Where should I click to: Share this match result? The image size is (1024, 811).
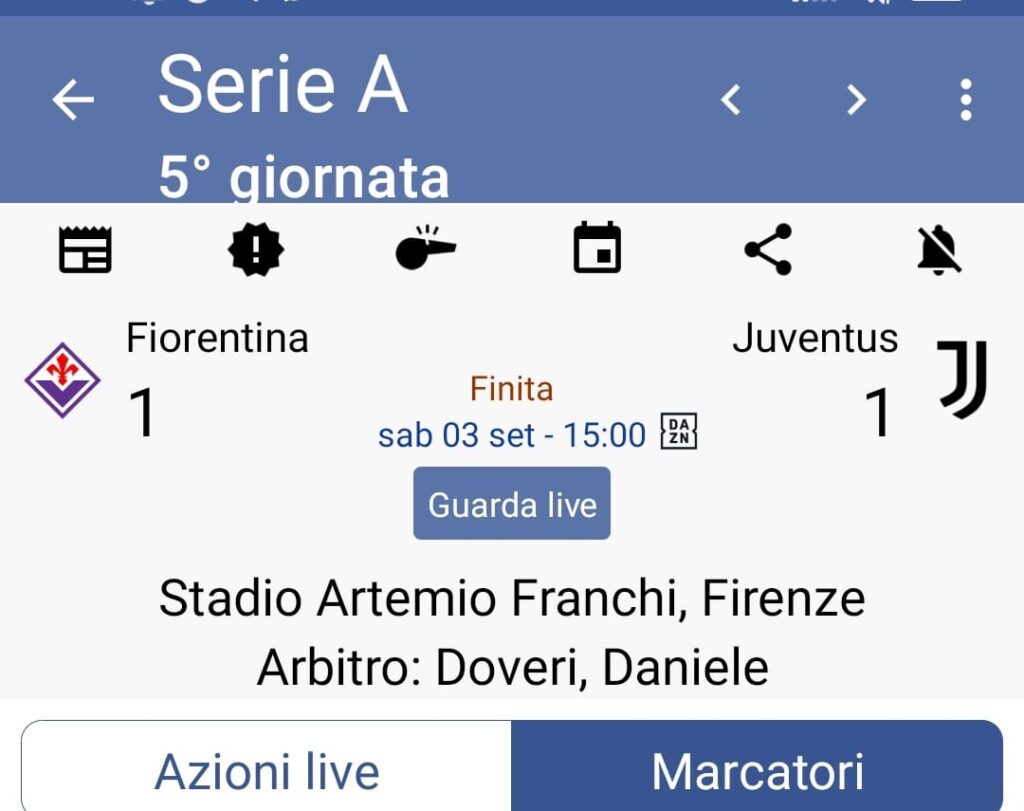[768, 250]
